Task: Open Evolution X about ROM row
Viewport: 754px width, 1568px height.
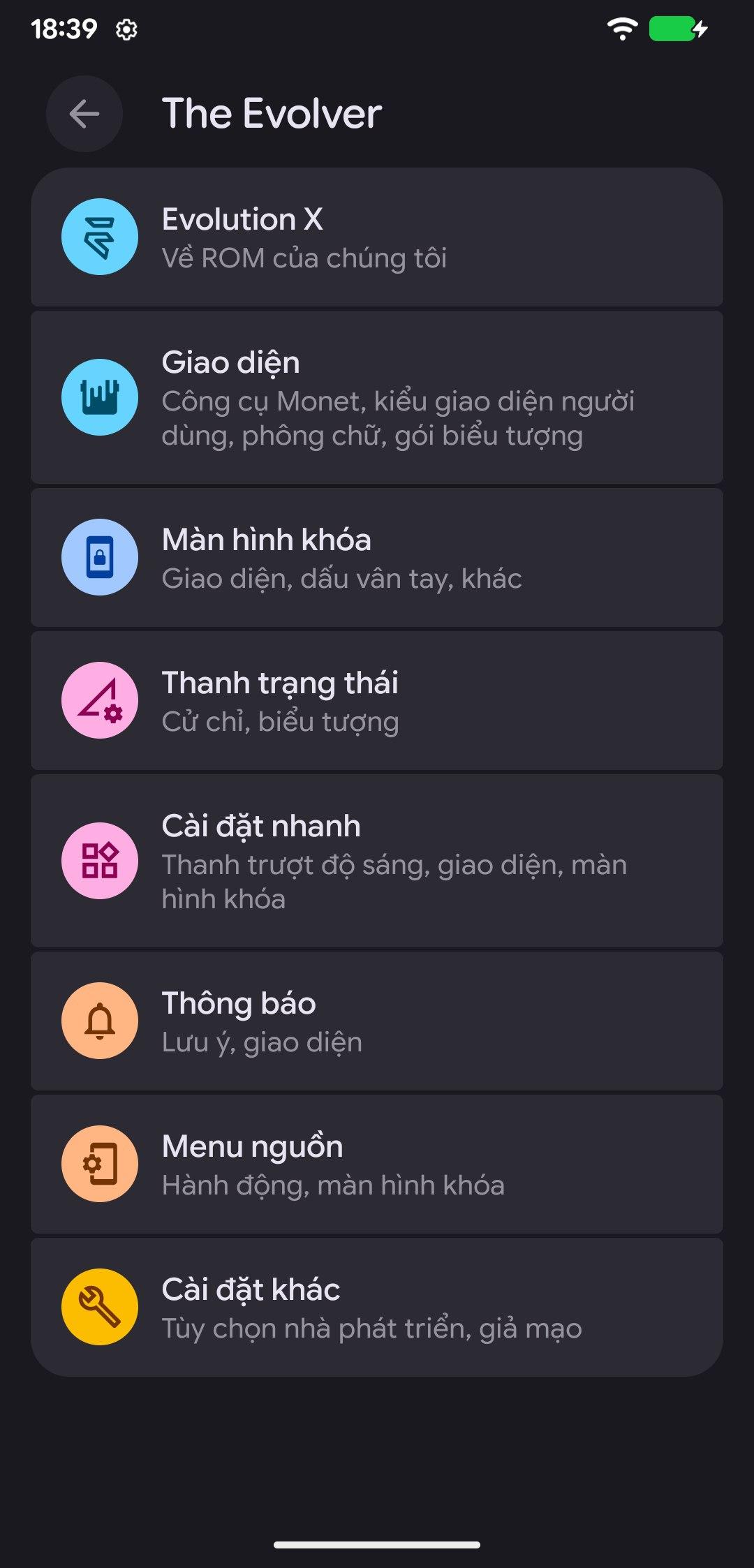Action: pos(377,237)
